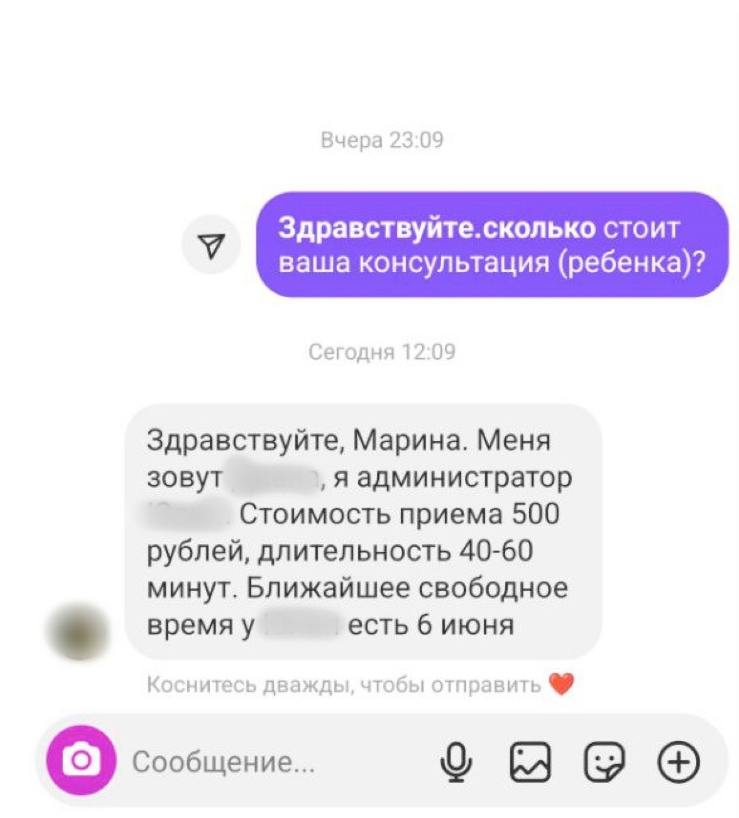Open the sender's blurred profile avatar

[79, 632]
